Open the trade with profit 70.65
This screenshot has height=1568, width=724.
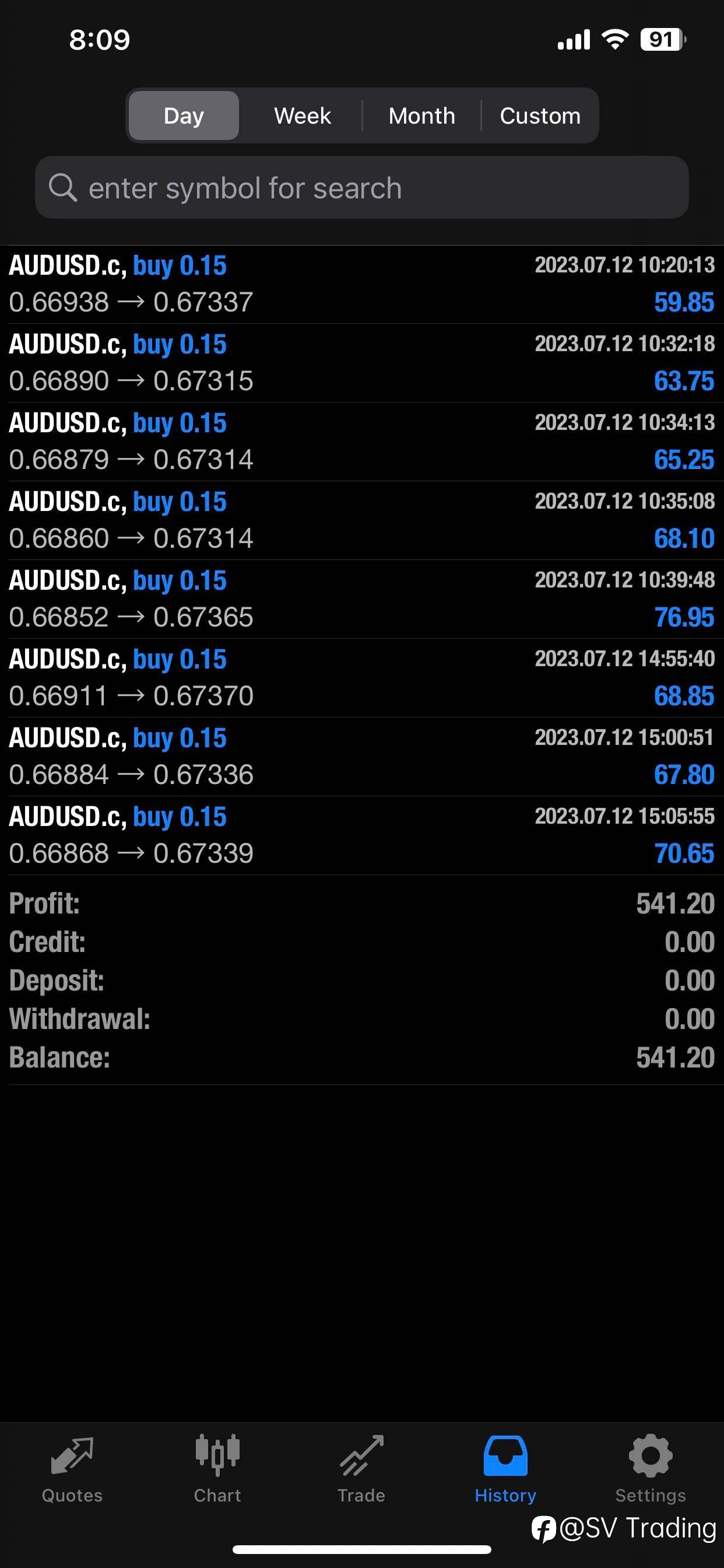pos(362,835)
